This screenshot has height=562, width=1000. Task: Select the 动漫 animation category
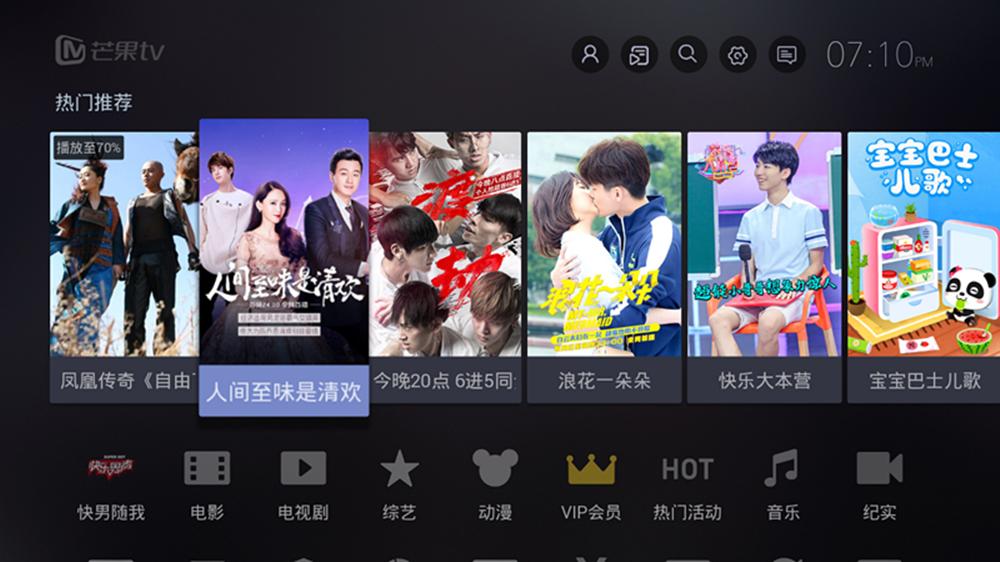(495, 485)
